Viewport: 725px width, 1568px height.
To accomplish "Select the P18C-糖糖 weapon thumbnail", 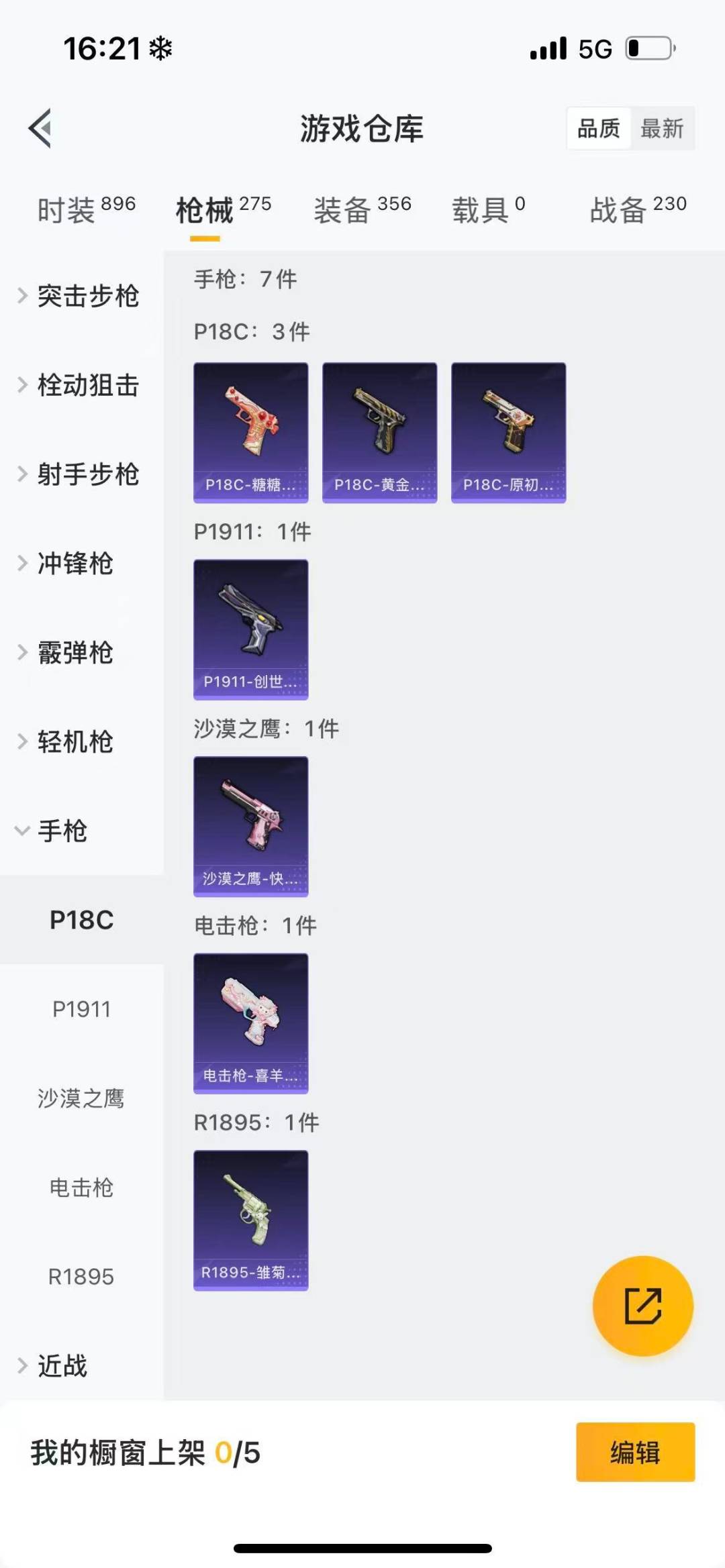I will (250, 431).
